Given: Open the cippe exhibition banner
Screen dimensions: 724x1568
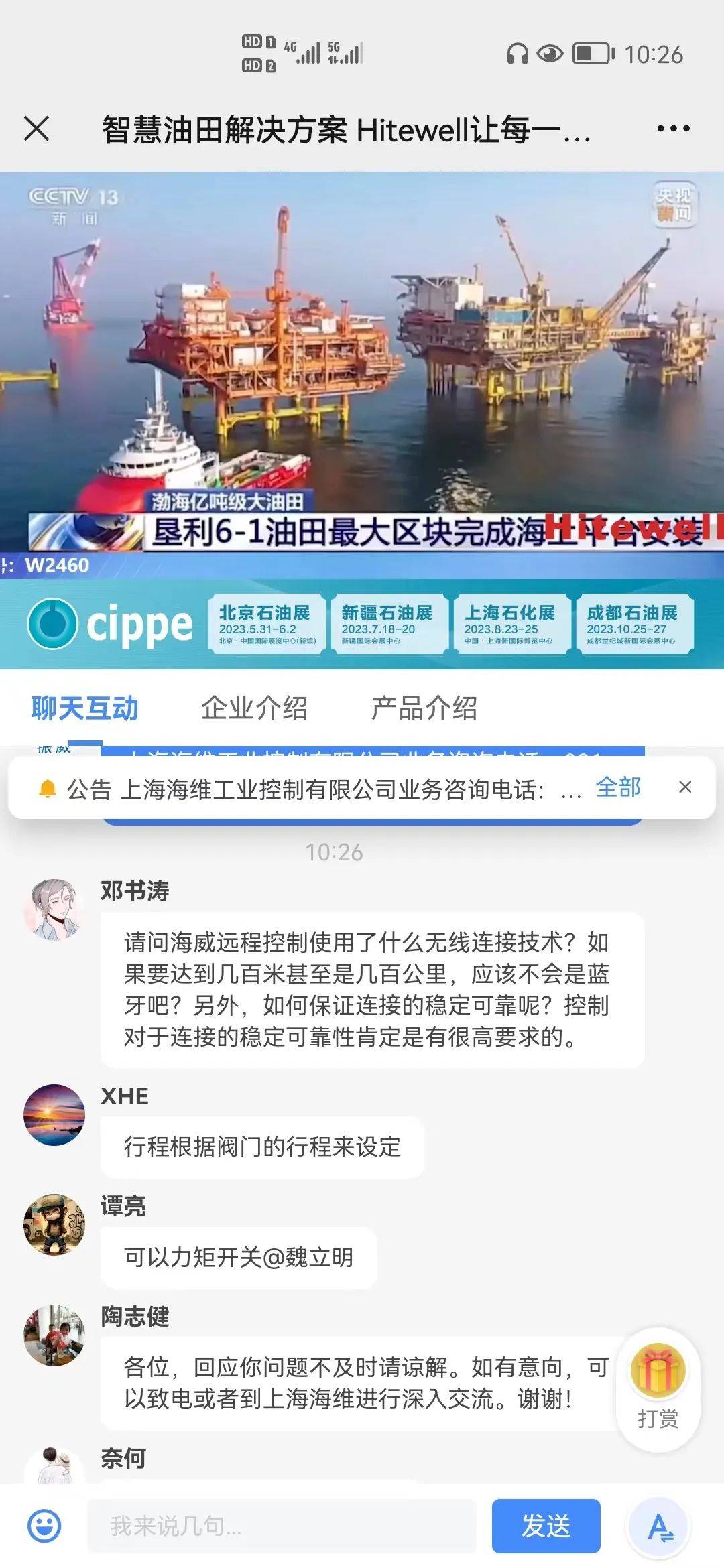Looking at the screenshot, I should pyautogui.click(x=362, y=624).
